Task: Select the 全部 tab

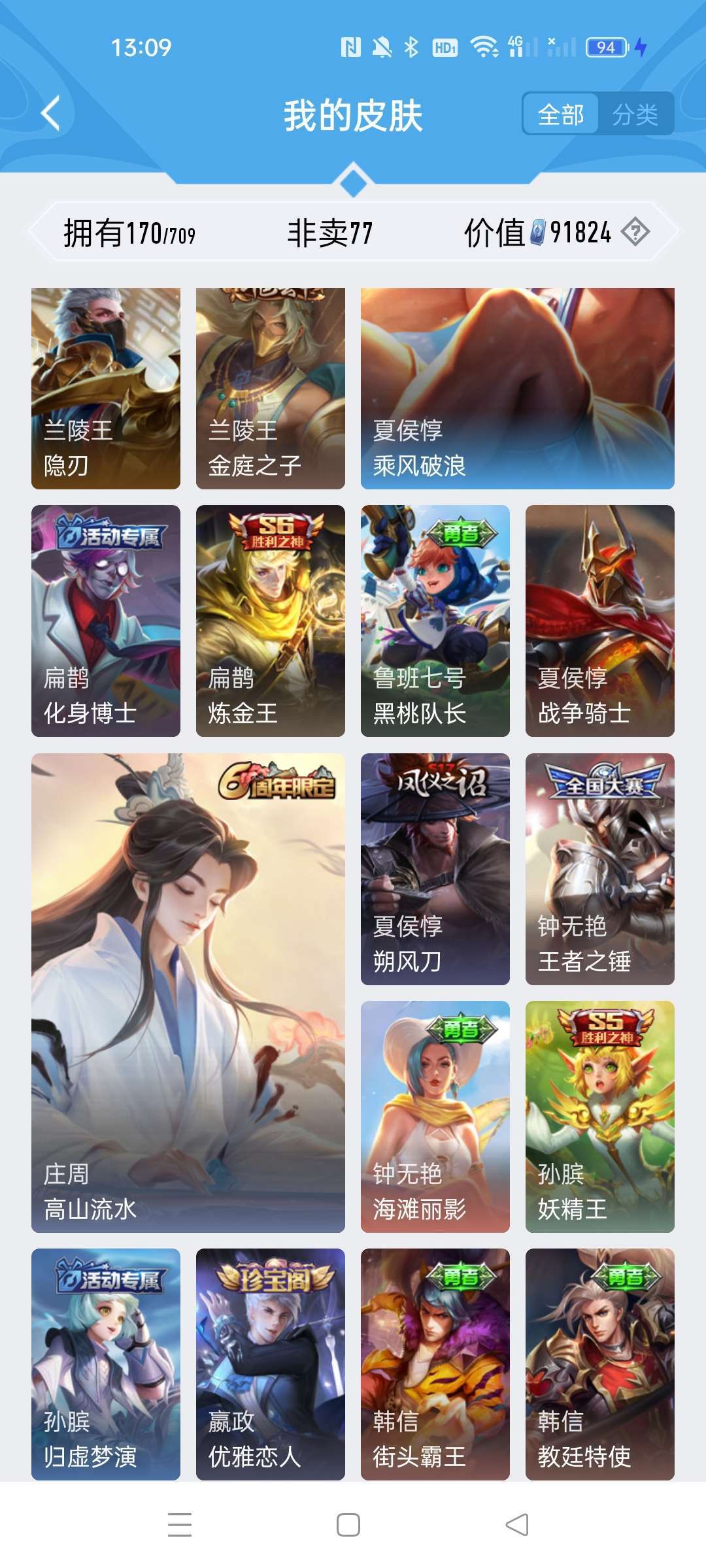Action: click(x=561, y=114)
